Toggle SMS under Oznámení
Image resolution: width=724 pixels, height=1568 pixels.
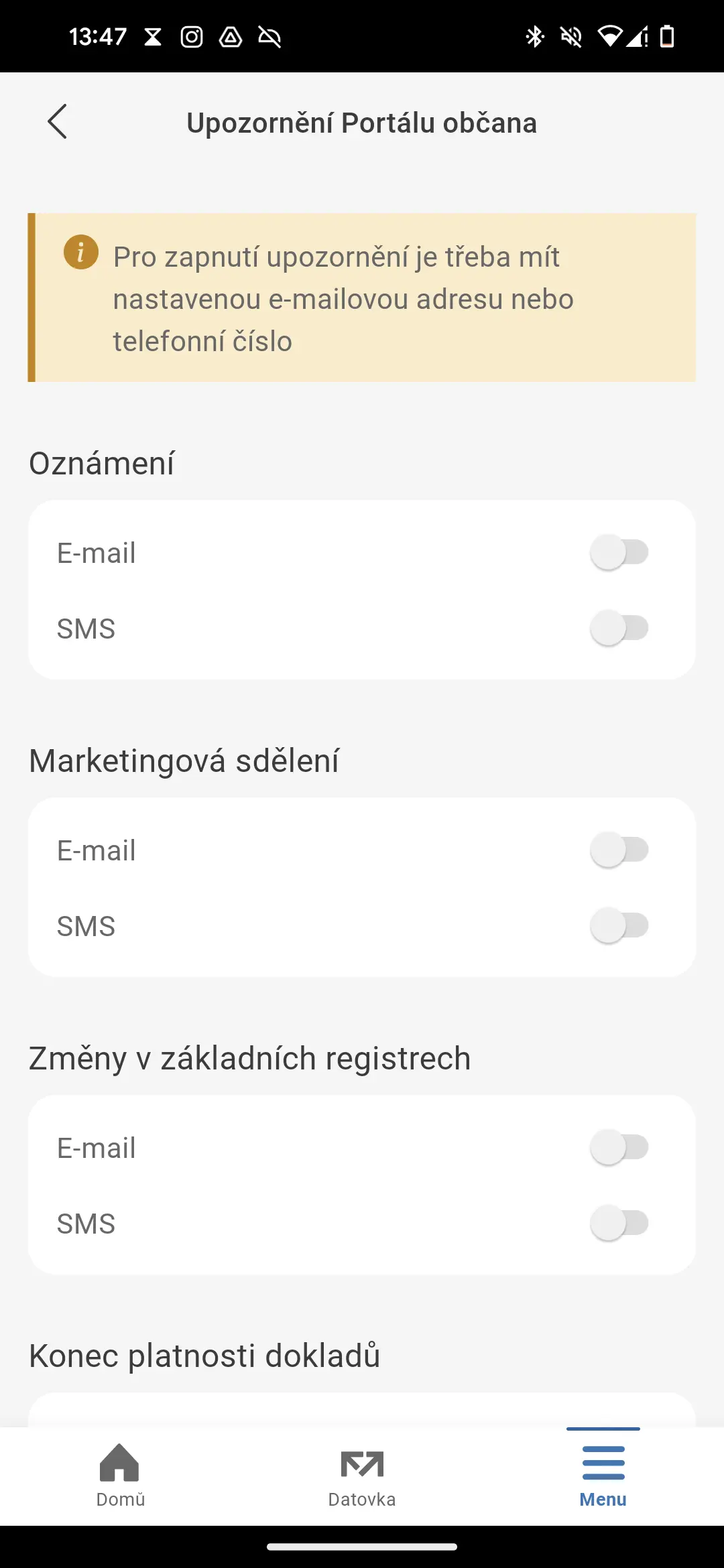[x=619, y=629]
